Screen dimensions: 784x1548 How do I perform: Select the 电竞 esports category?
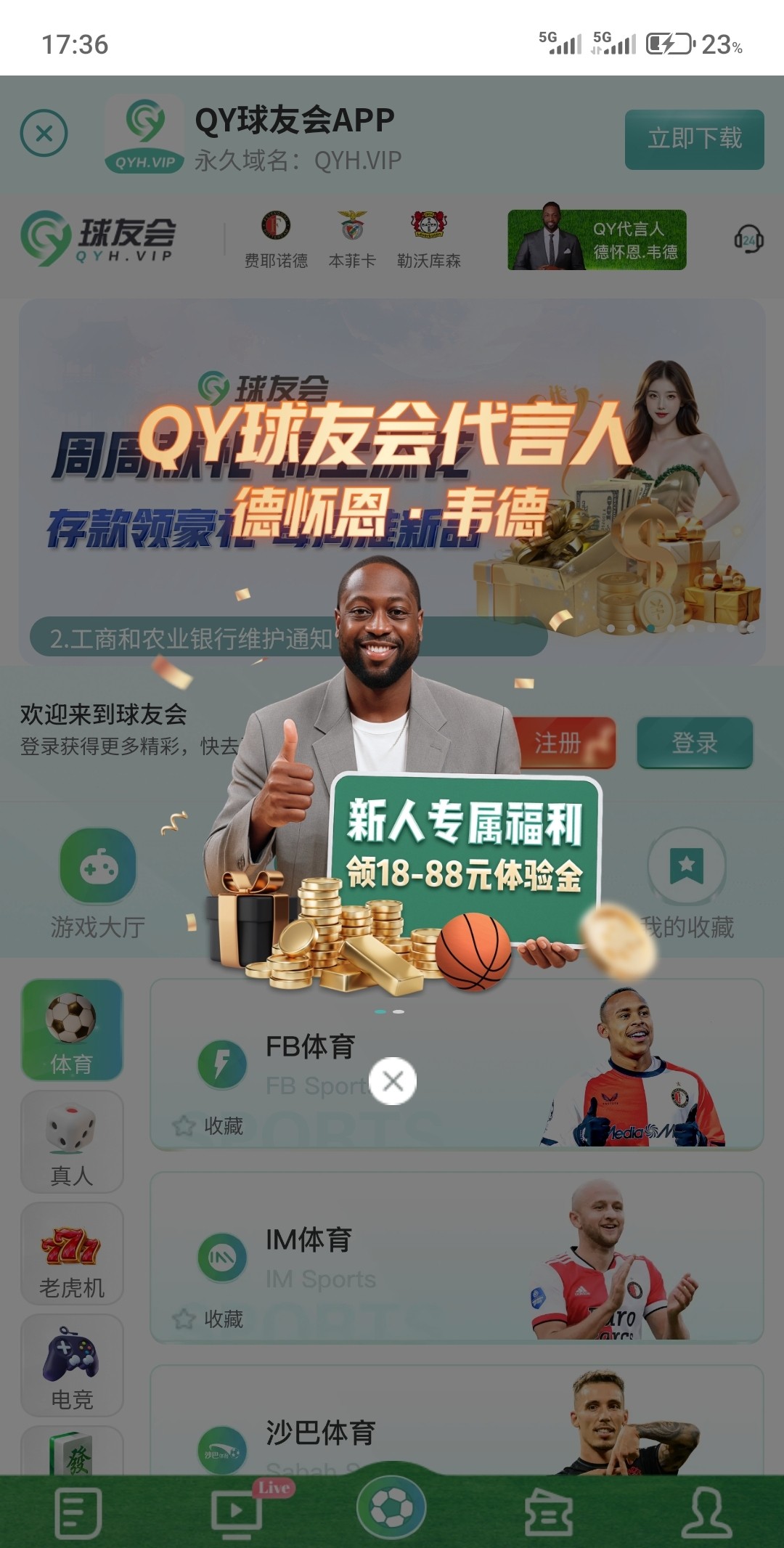(x=72, y=1365)
